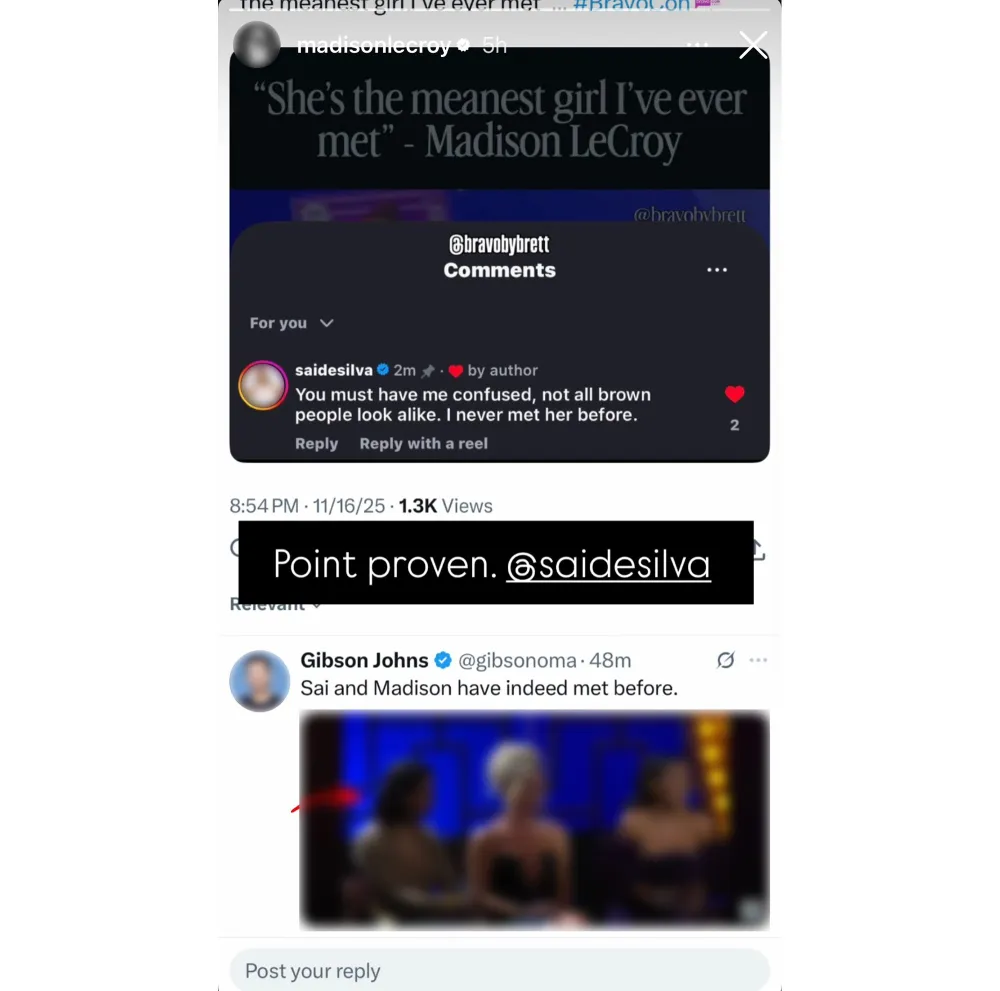This screenshot has width=1000, height=991.
Task: Open the @saidesilva mention sticker
Action: coord(608,565)
